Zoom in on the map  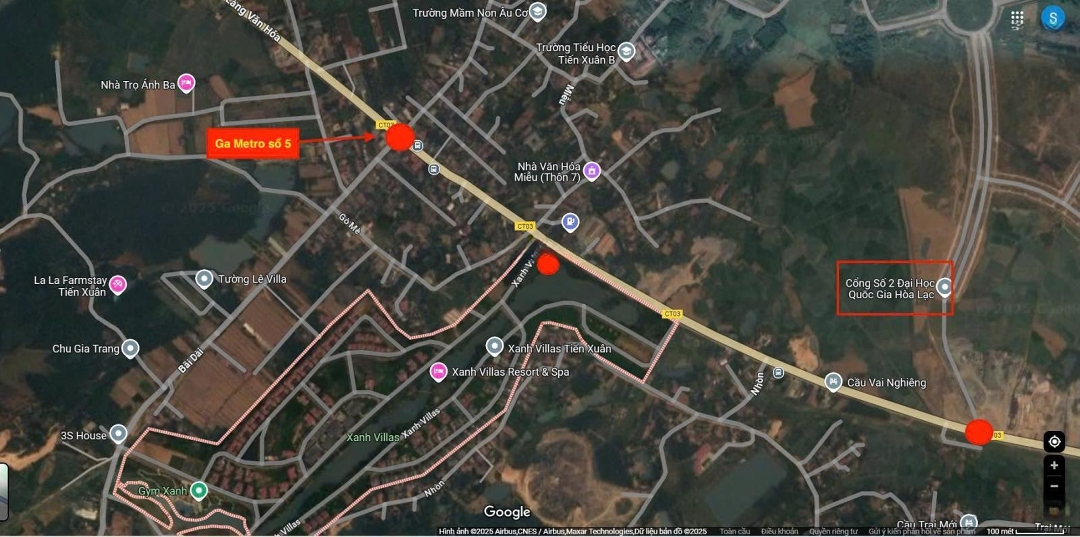click(x=1054, y=466)
